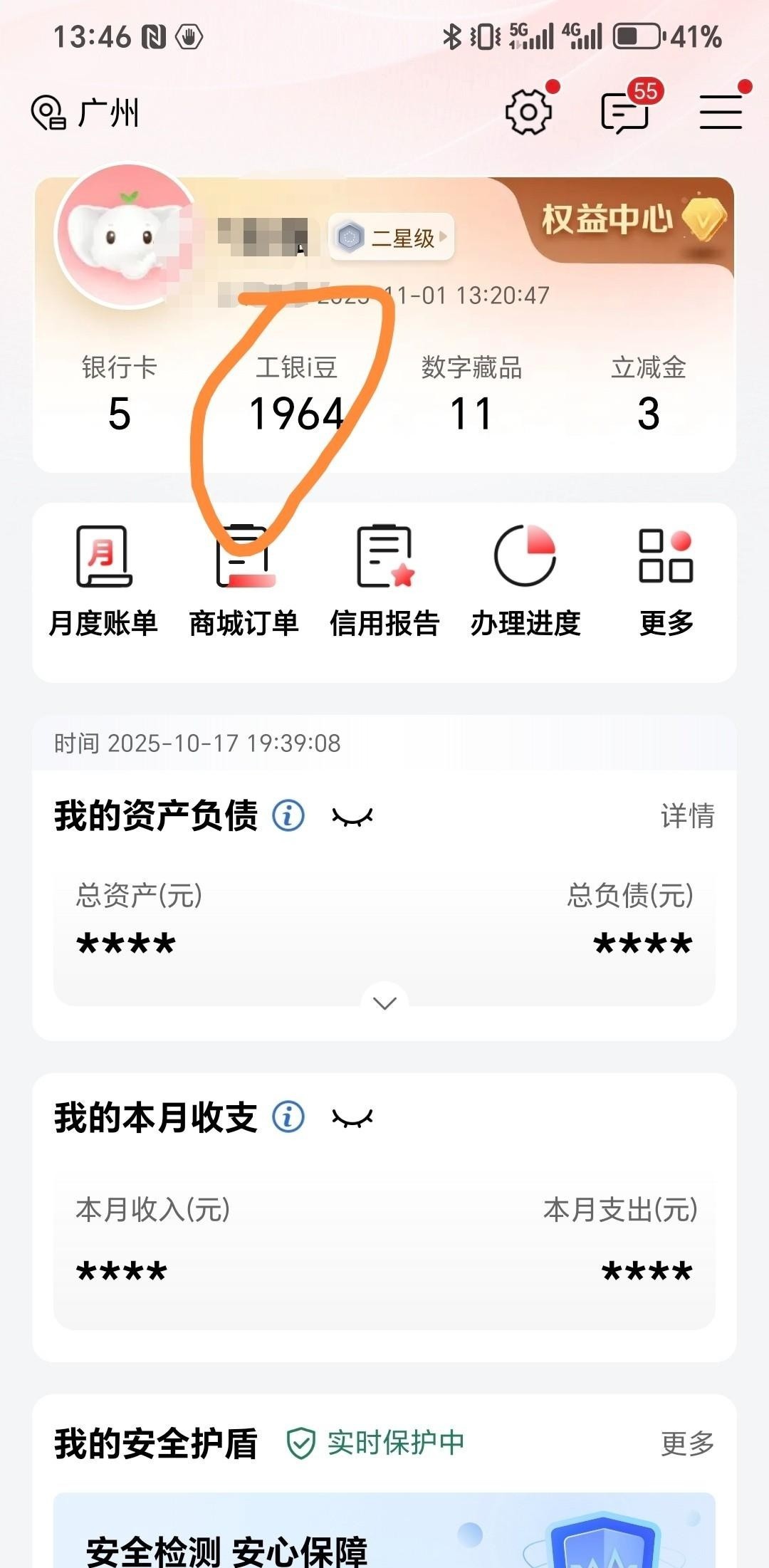Open 详情 for assets and liabilities
The width and height of the screenshot is (769, 1568).
(x=687, y=816)
